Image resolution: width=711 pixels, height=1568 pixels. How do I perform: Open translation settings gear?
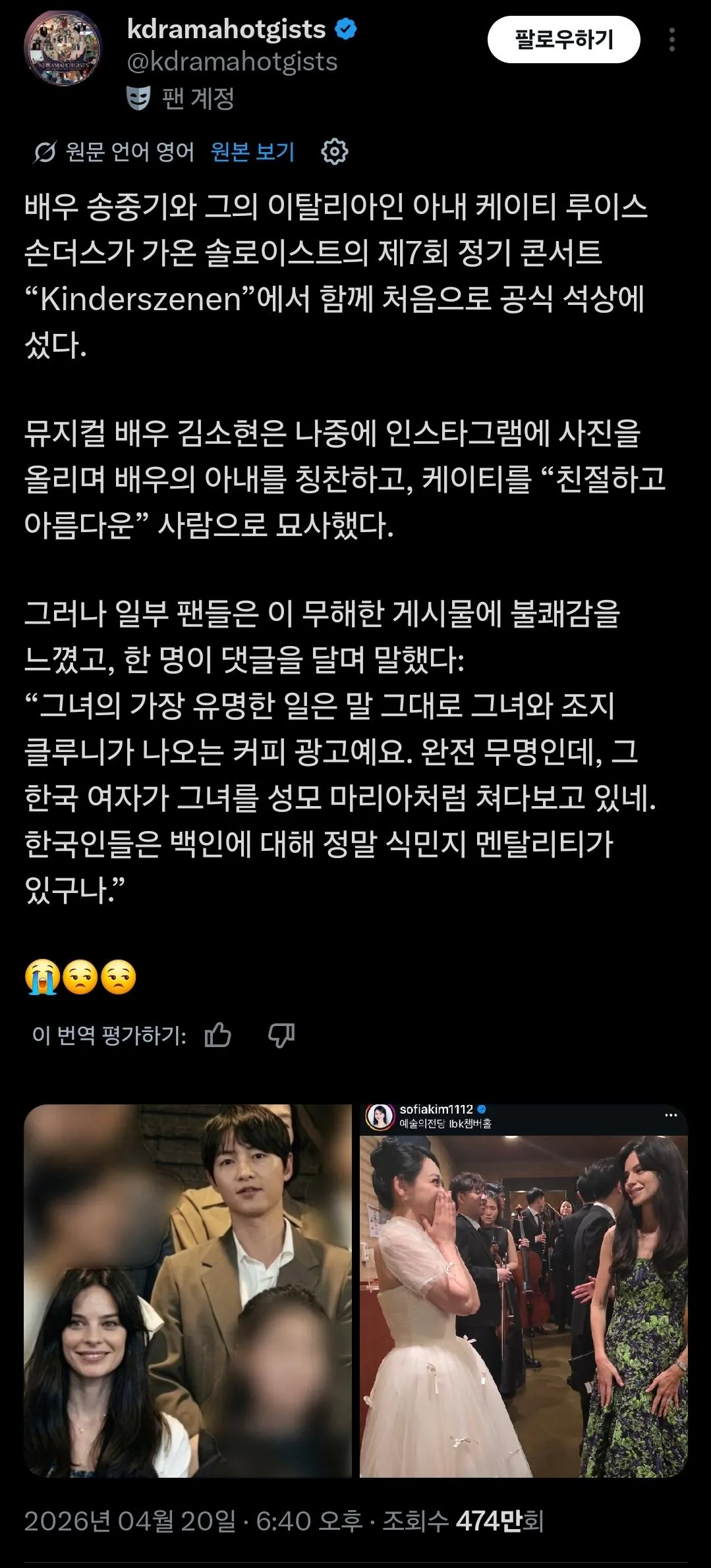pos(334,152)
